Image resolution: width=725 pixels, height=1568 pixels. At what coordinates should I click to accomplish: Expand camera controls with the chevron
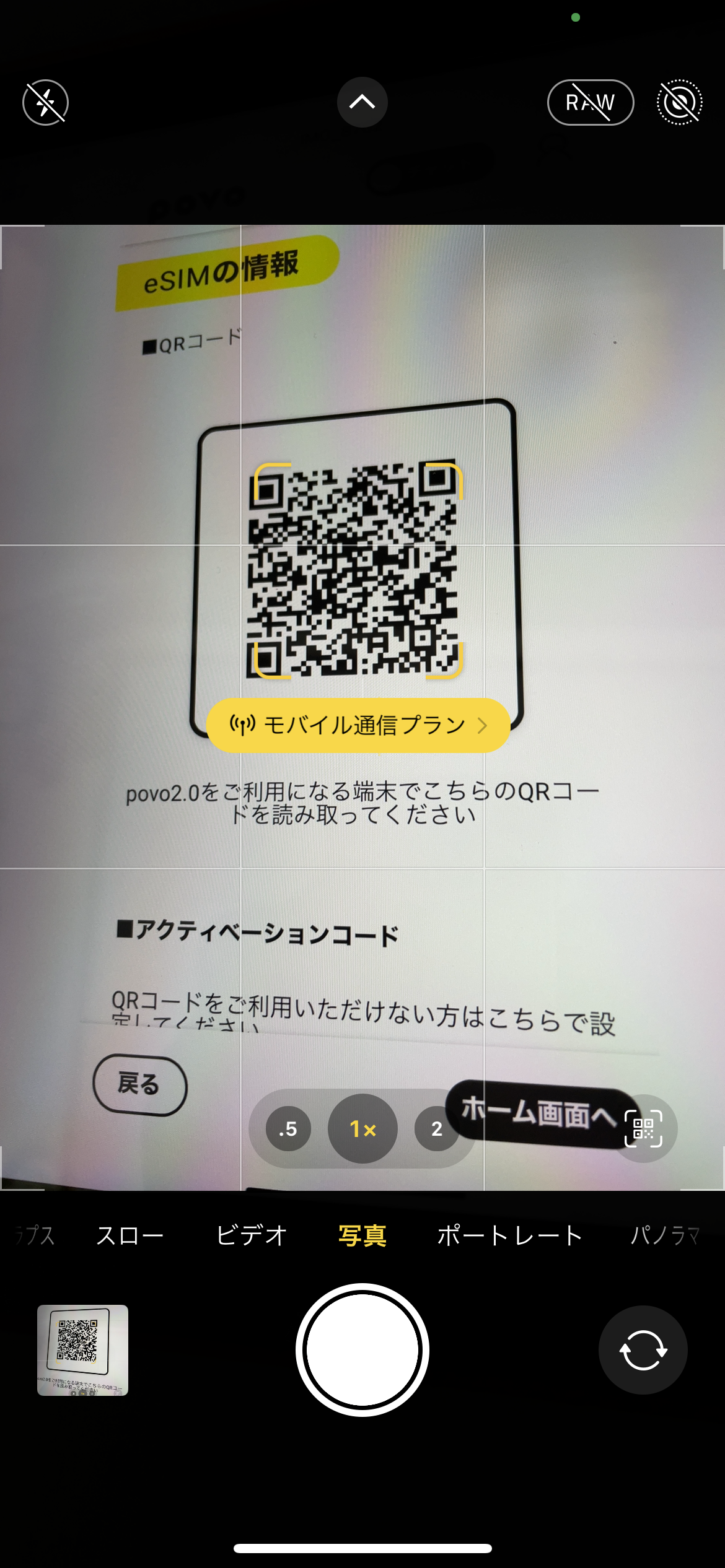coord(362,102)
